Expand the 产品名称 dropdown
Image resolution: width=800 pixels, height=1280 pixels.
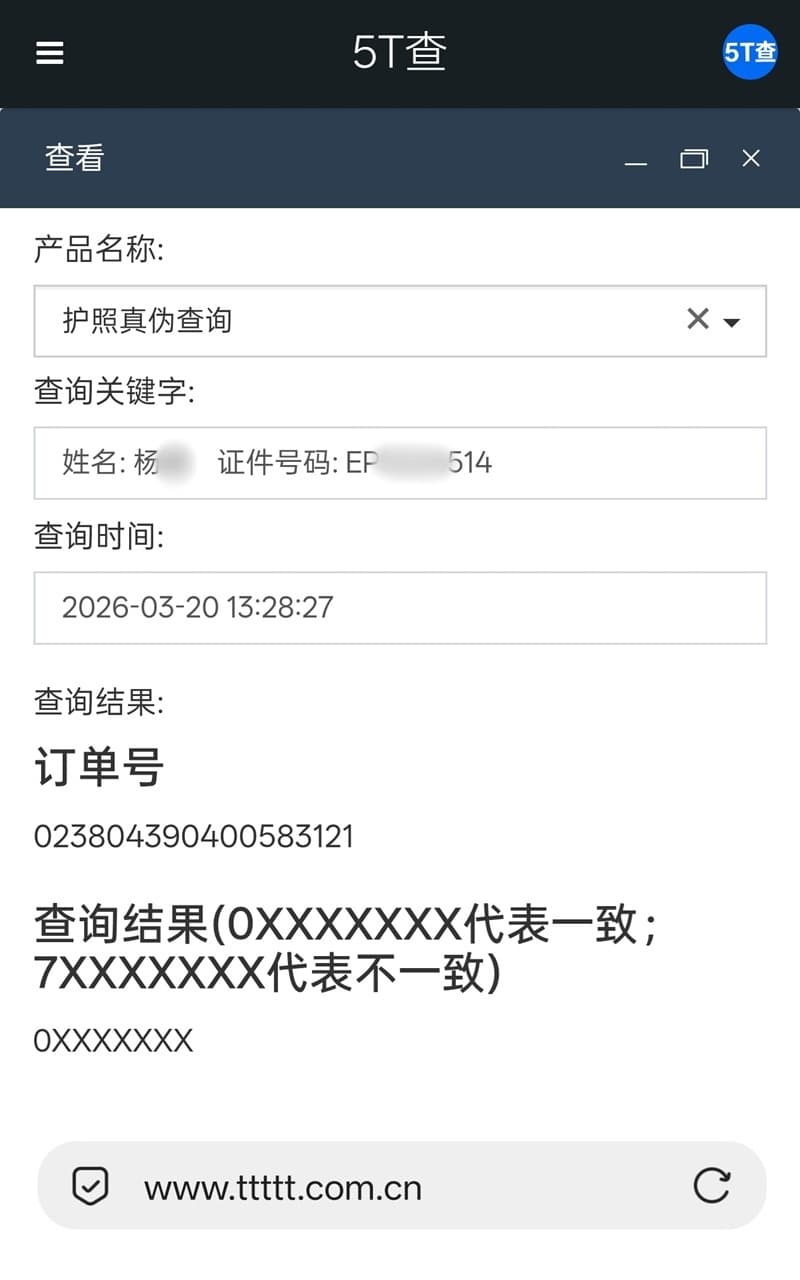pyautogui.click(x=732, y=322)
